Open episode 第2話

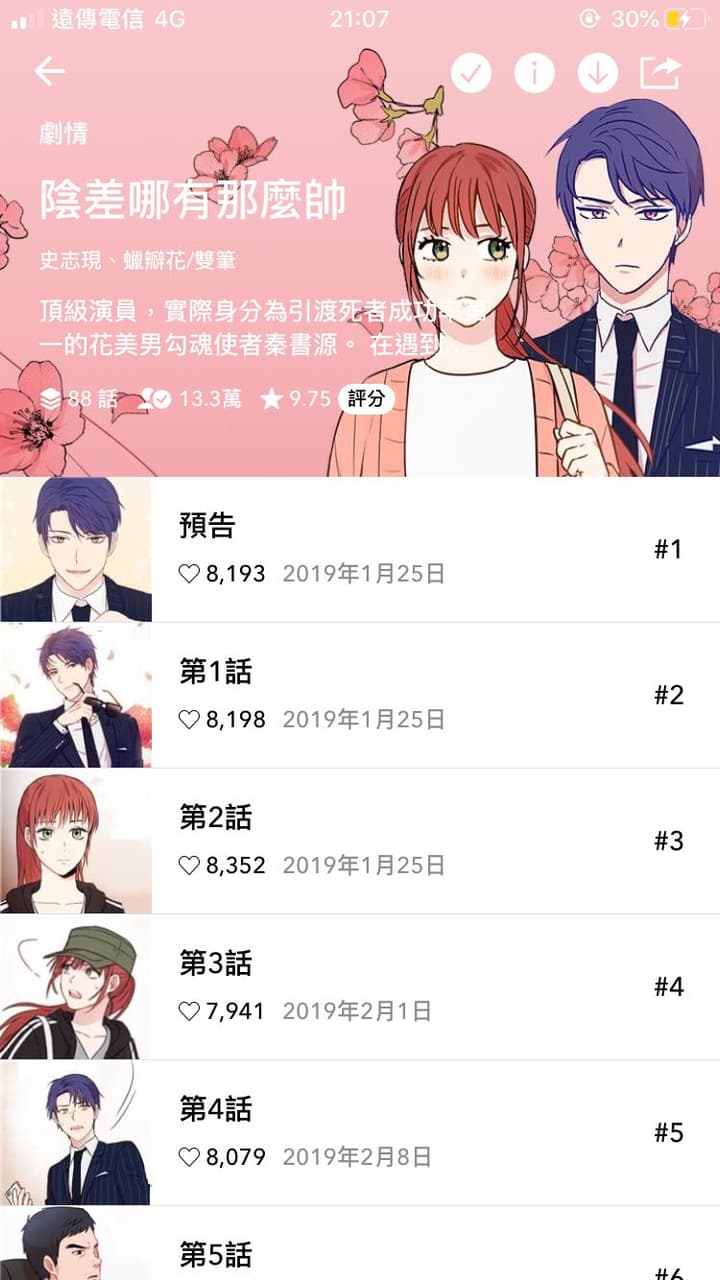click(360, 841)
